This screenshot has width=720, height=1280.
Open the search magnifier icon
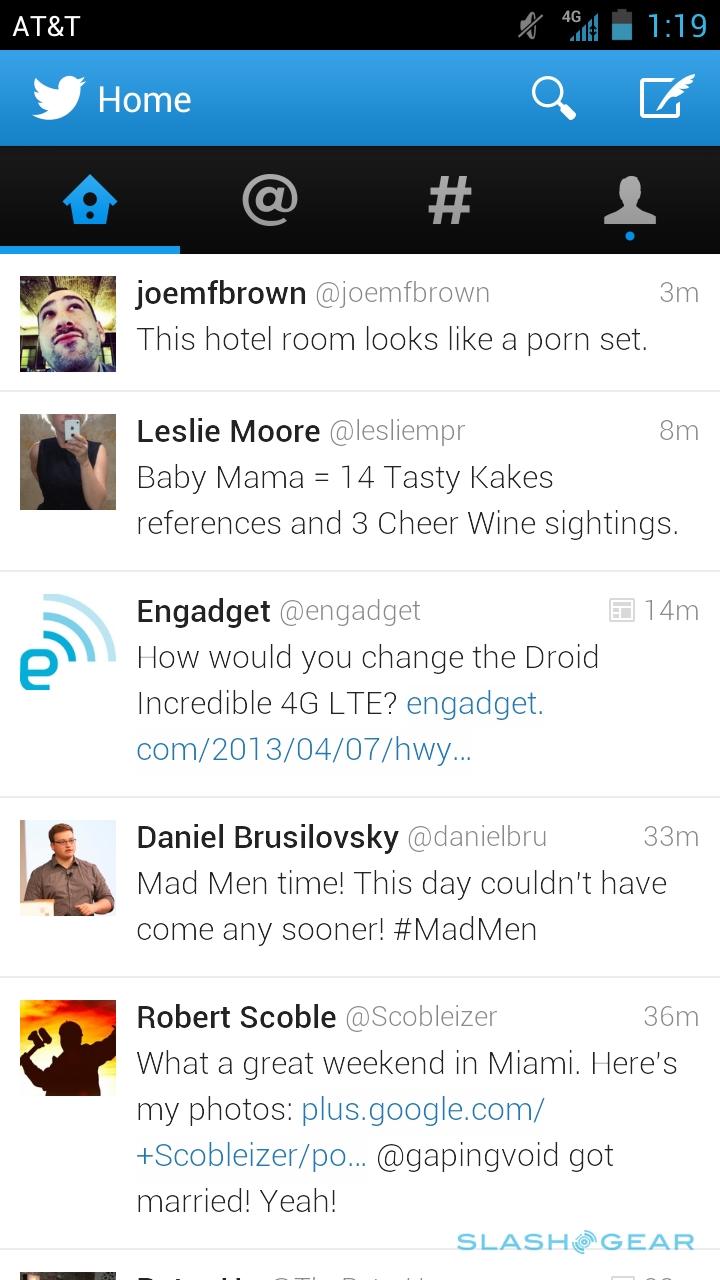pyautogui.click(x=553, y=98)
